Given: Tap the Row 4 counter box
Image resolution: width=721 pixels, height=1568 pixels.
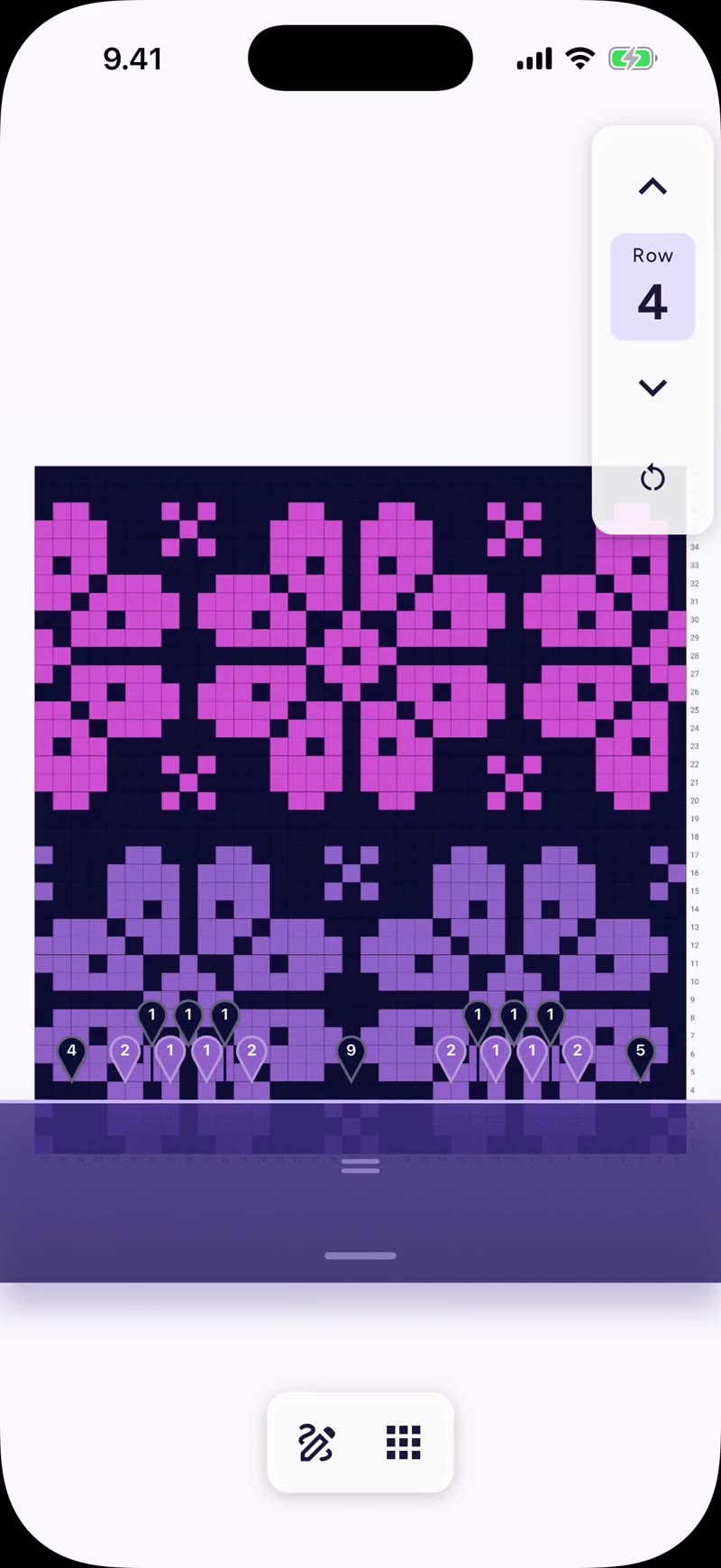Looking at the screenshot, I should click(x=653, y=287).
